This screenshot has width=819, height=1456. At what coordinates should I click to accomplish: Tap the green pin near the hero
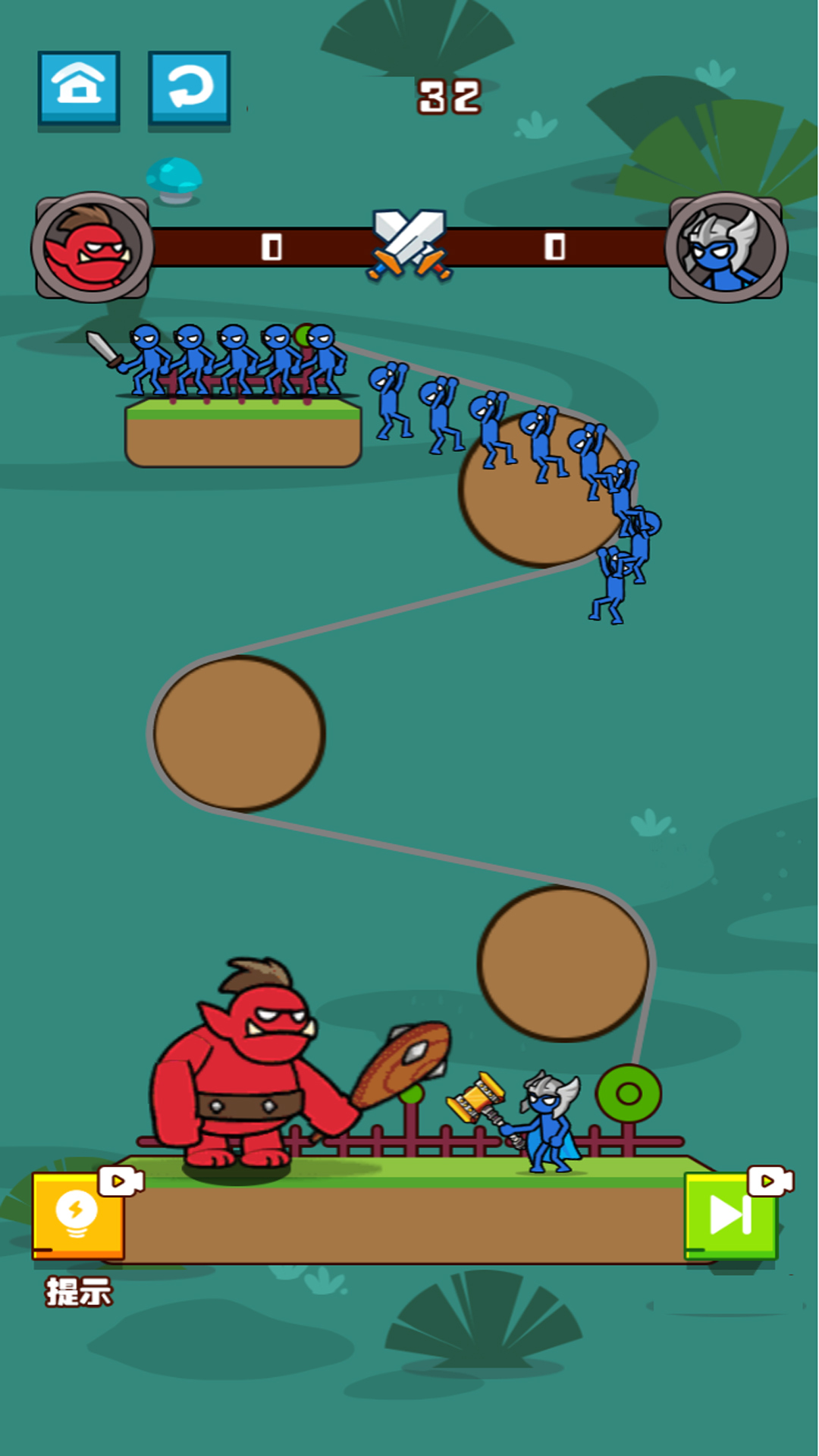click(629, 1094)
